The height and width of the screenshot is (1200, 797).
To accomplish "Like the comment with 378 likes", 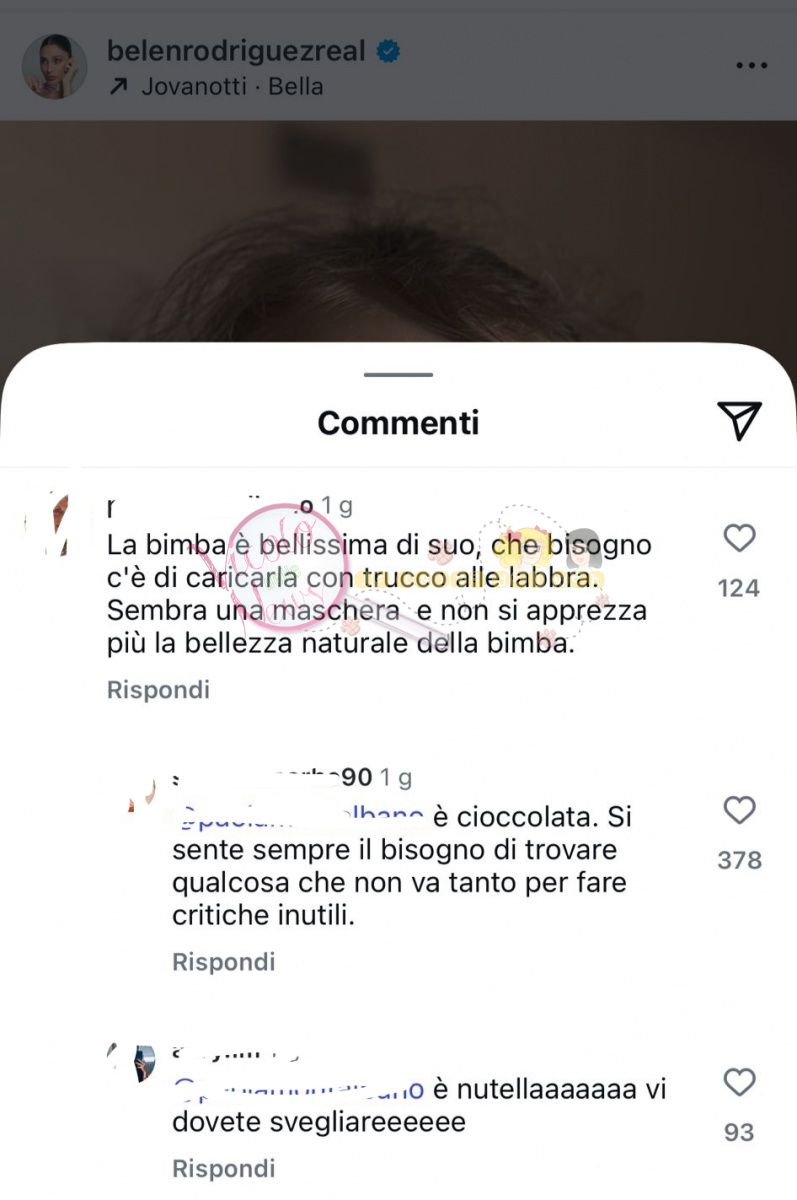I will point(739,811).
